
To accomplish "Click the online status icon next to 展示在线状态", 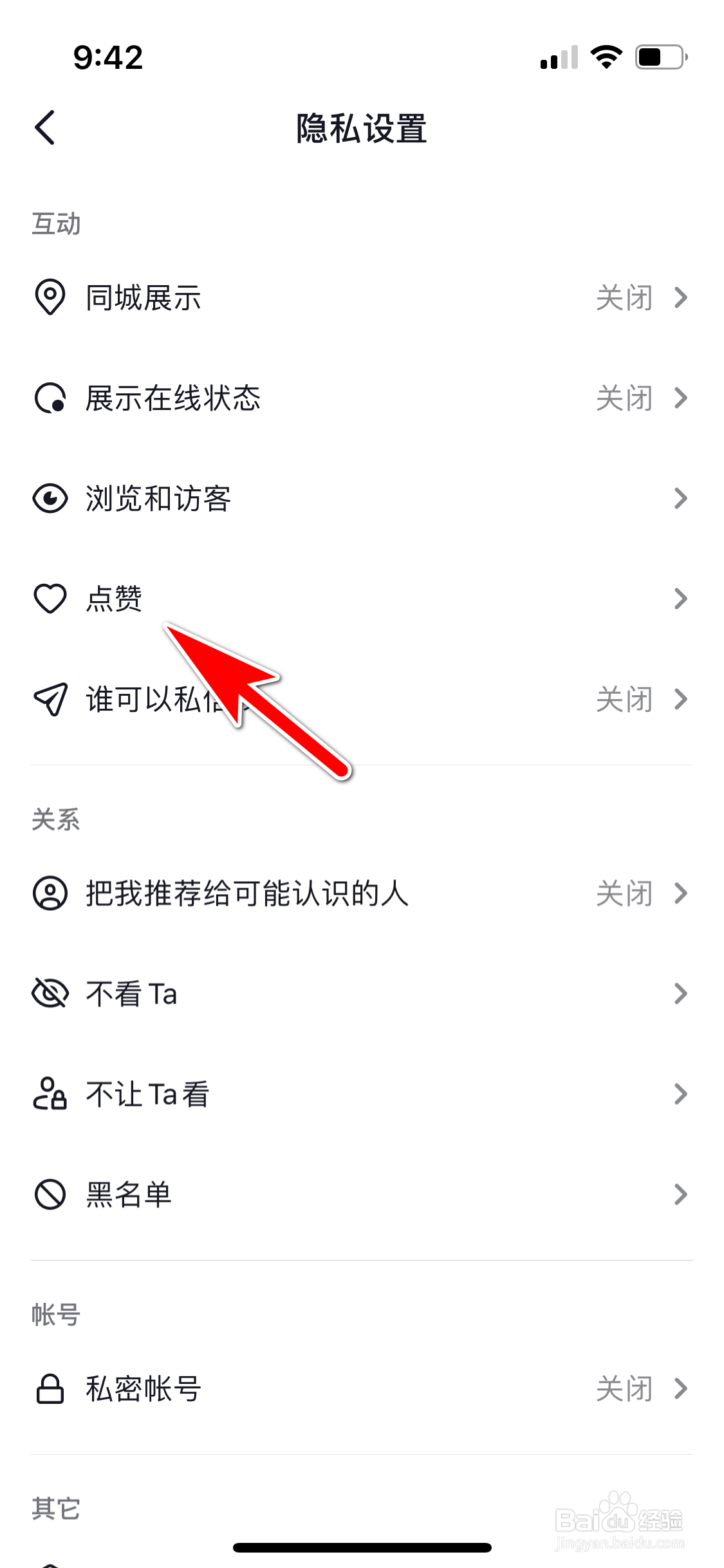I will (50, 398).
